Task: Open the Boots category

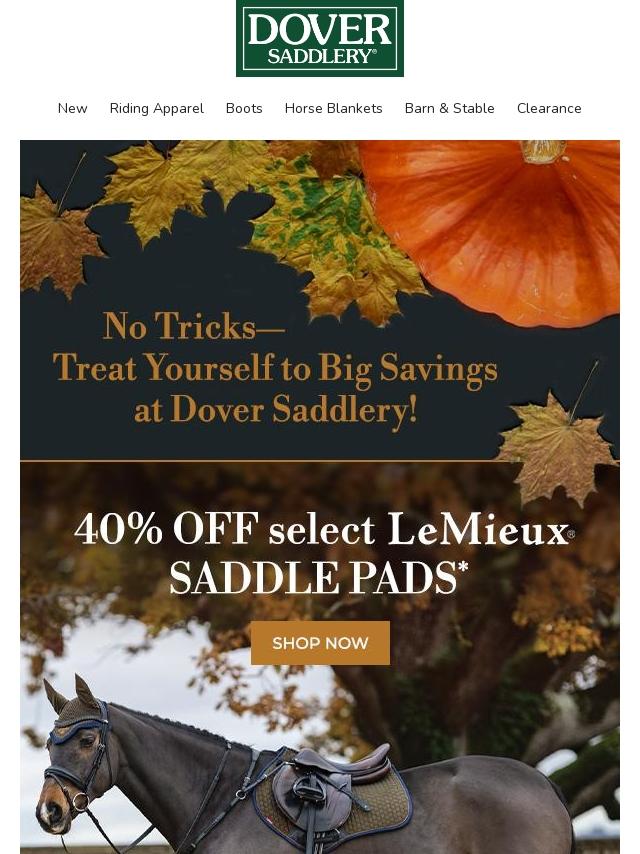Action: (244, 108)
